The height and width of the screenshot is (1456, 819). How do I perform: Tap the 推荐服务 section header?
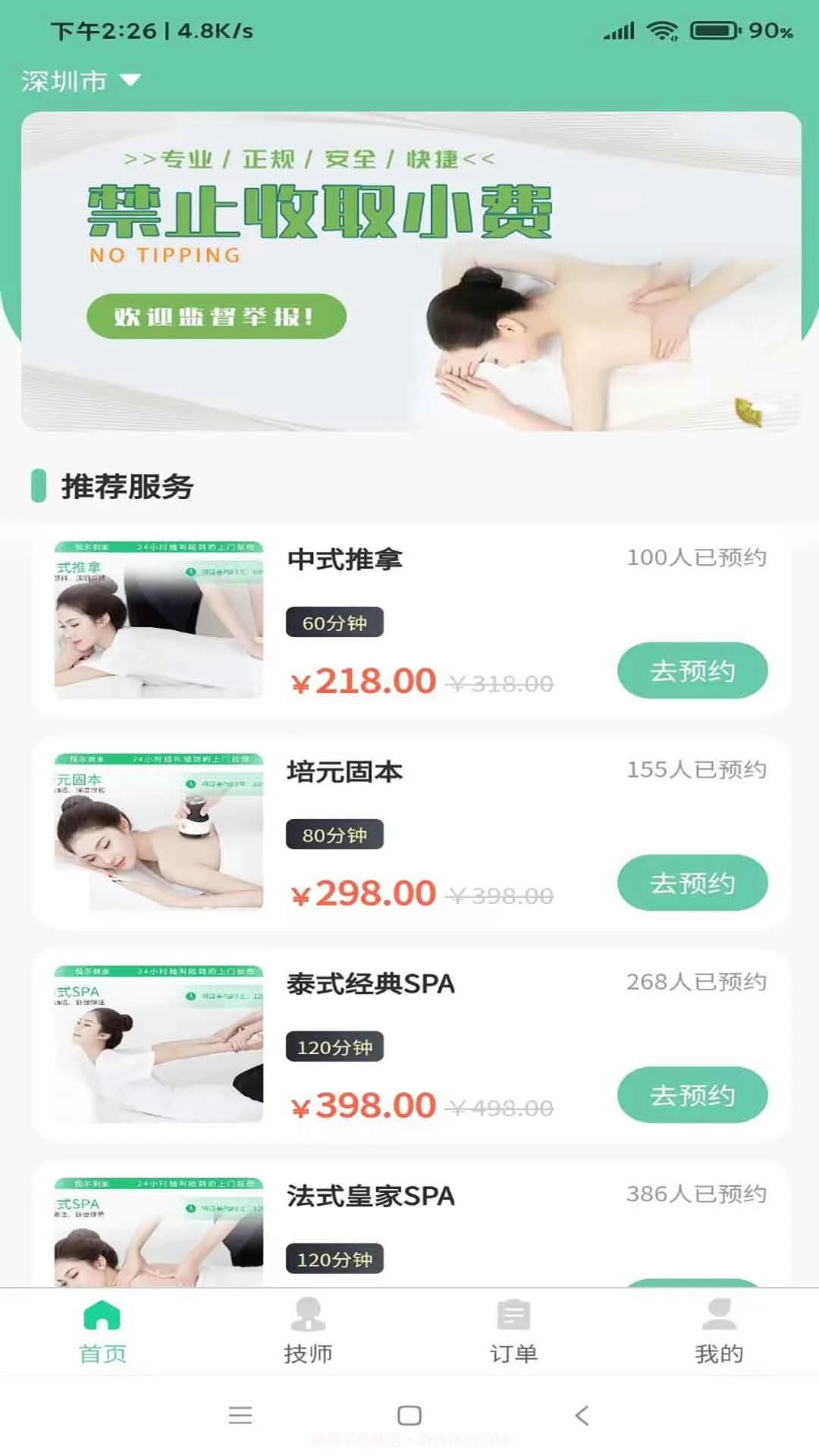125,488
